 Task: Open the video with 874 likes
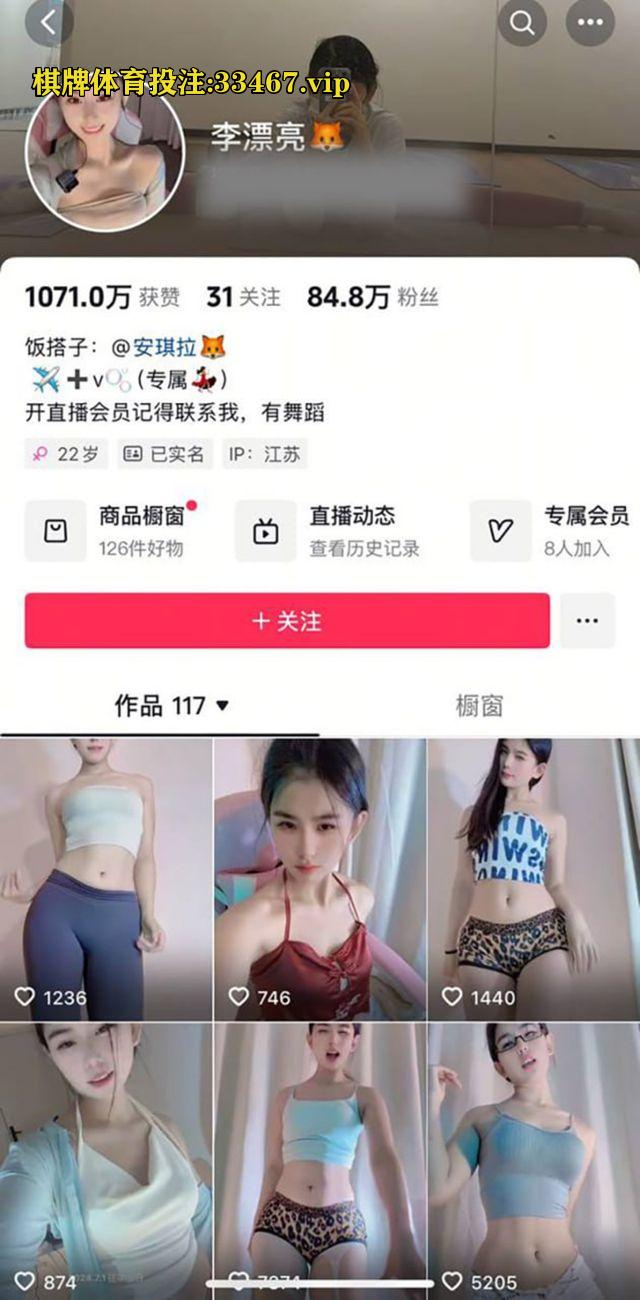pos(106,1160)
